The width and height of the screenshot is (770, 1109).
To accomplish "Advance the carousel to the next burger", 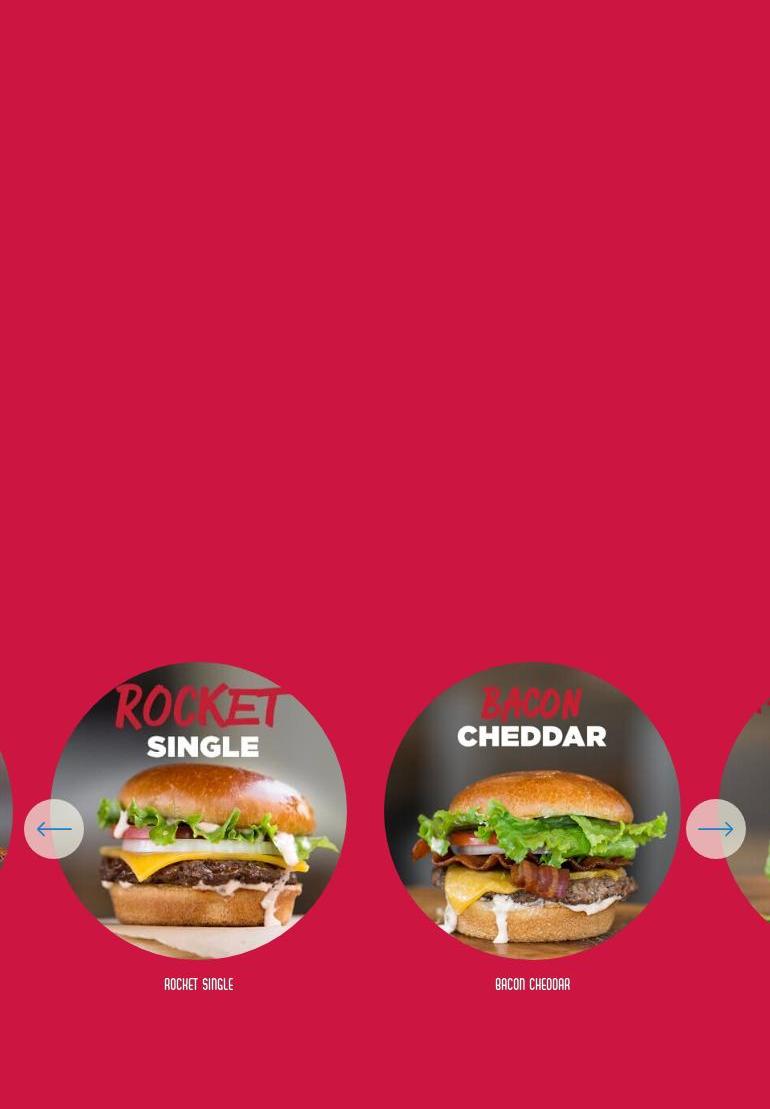I will [x=715, y=829].
